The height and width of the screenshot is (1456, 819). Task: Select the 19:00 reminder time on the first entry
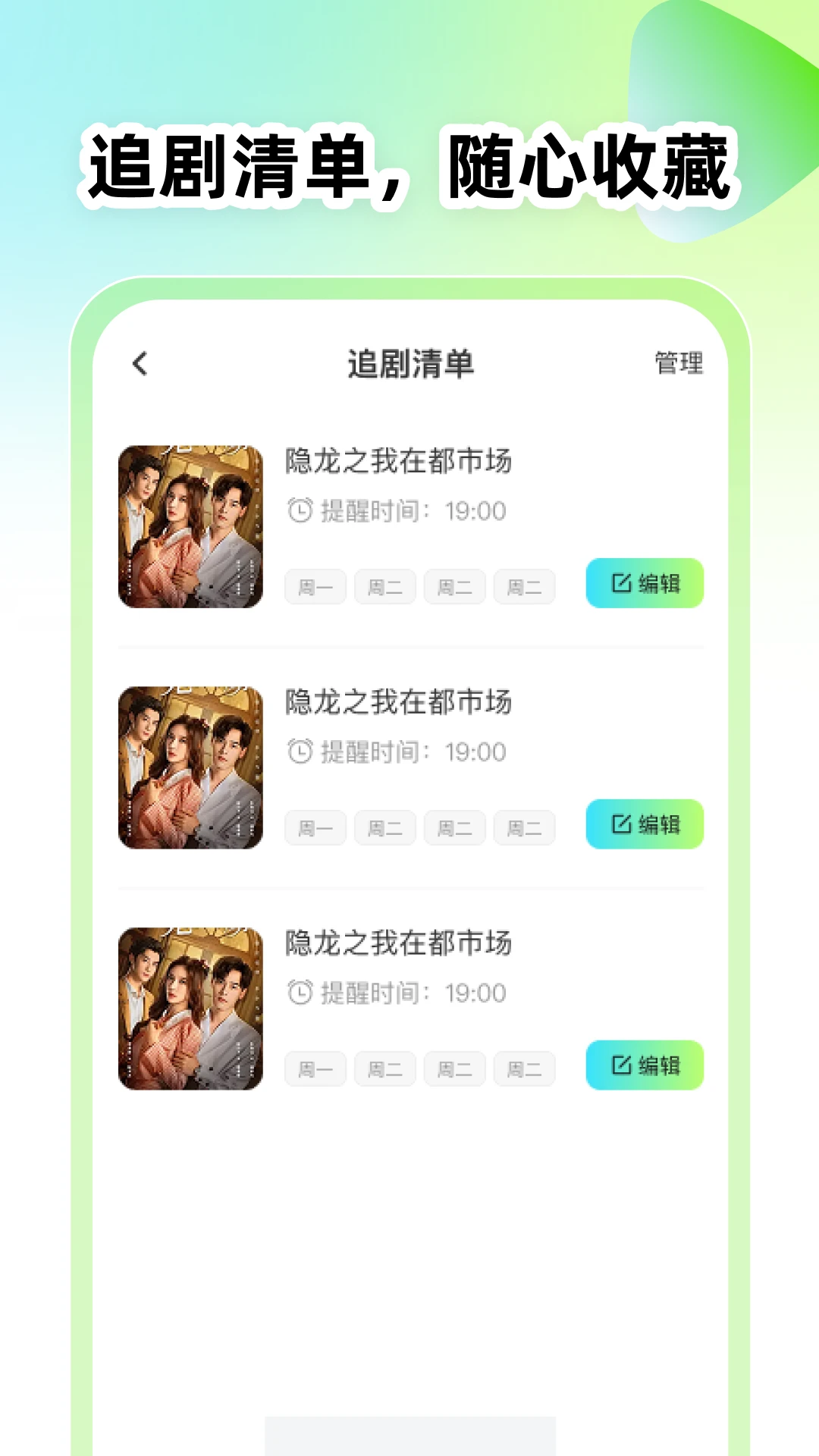pos(475,510)
